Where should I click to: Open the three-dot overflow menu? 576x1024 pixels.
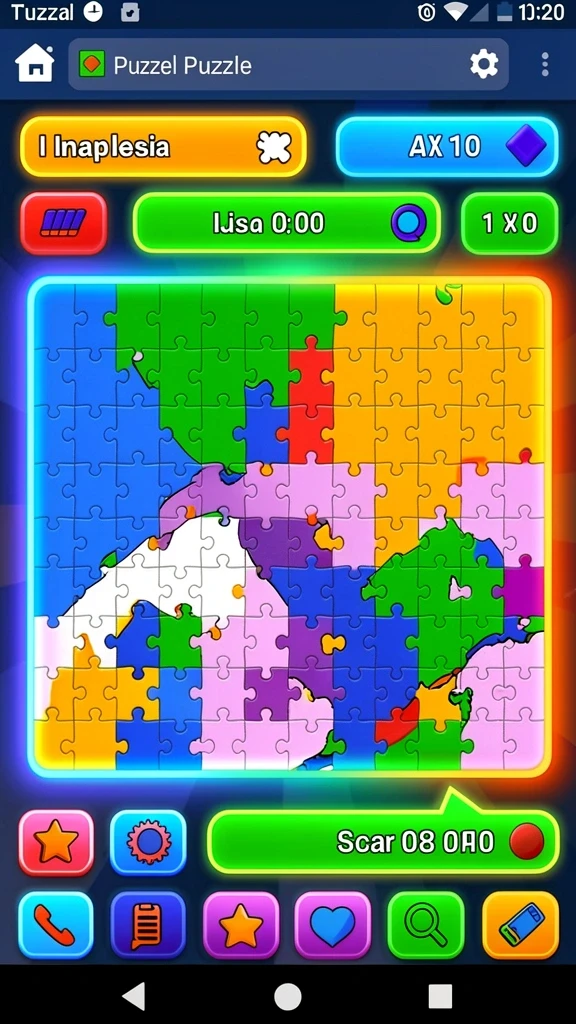545,65
